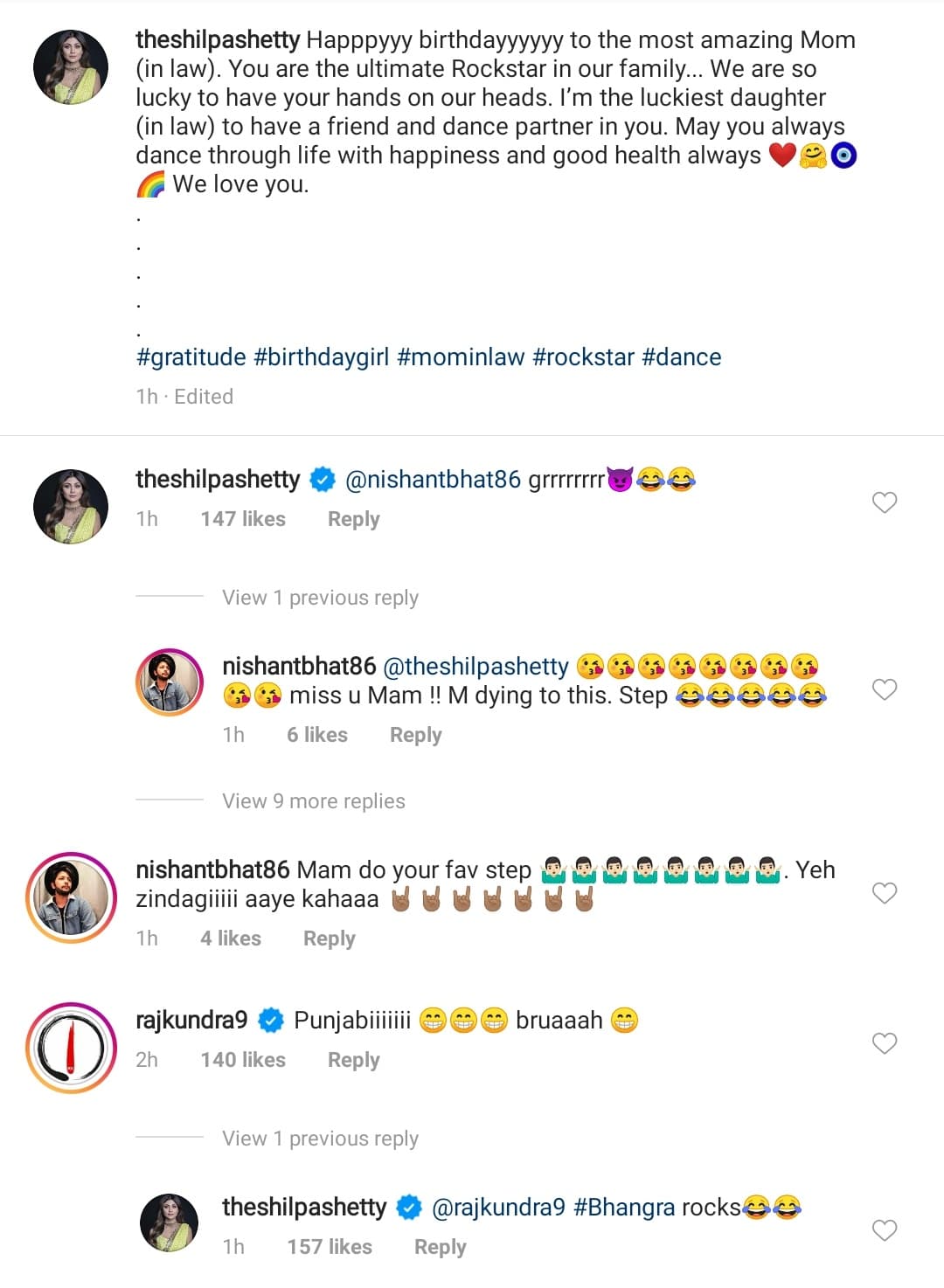Image resolution: width=944 pixels, height=1288 pixels.
Task: Open rajkundra9's profile picture
Action: 71,1047
